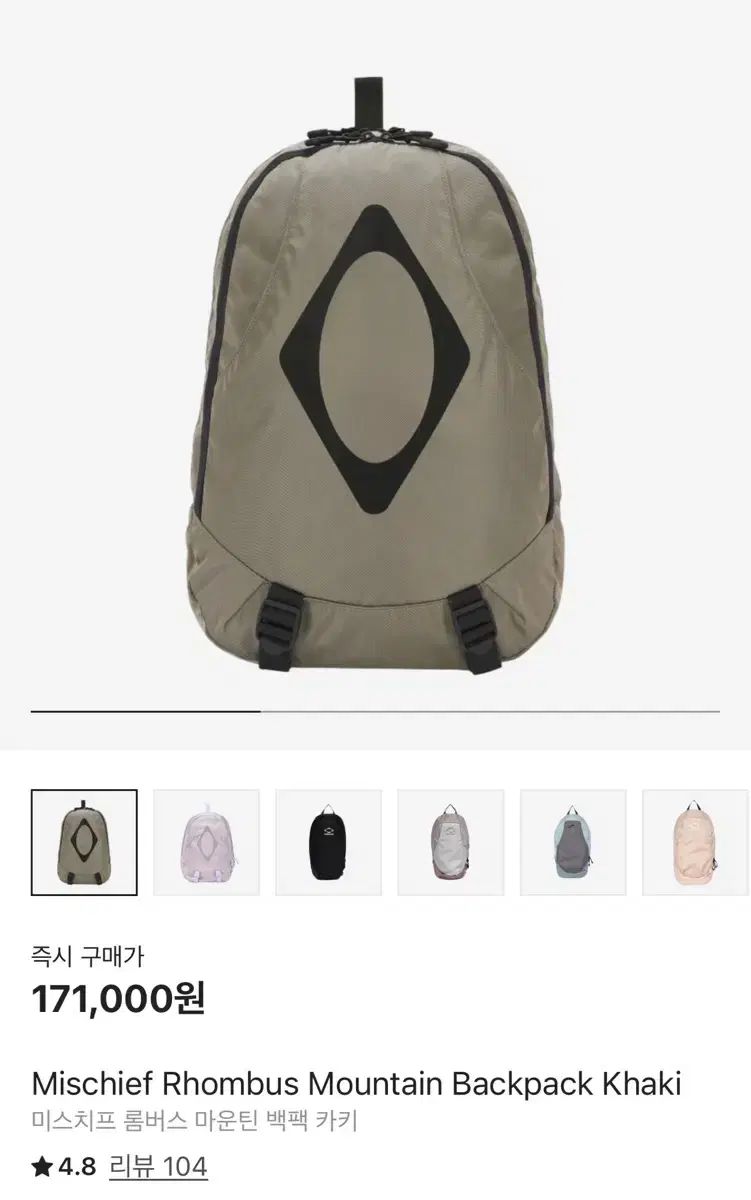Open the main khaki backpack product image
The image size is (751, 1200).
375,380
